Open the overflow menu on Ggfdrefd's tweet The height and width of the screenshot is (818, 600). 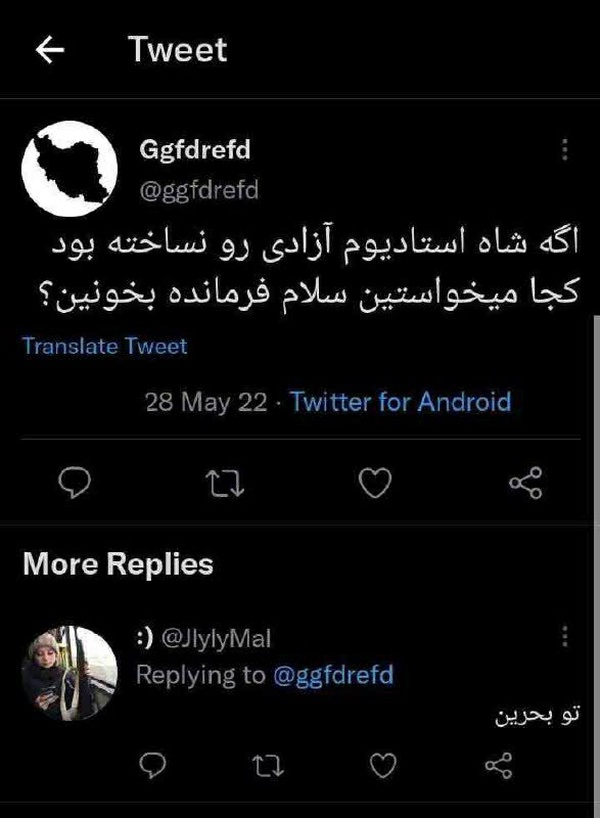pyautogui.click(x=565, y=149)
